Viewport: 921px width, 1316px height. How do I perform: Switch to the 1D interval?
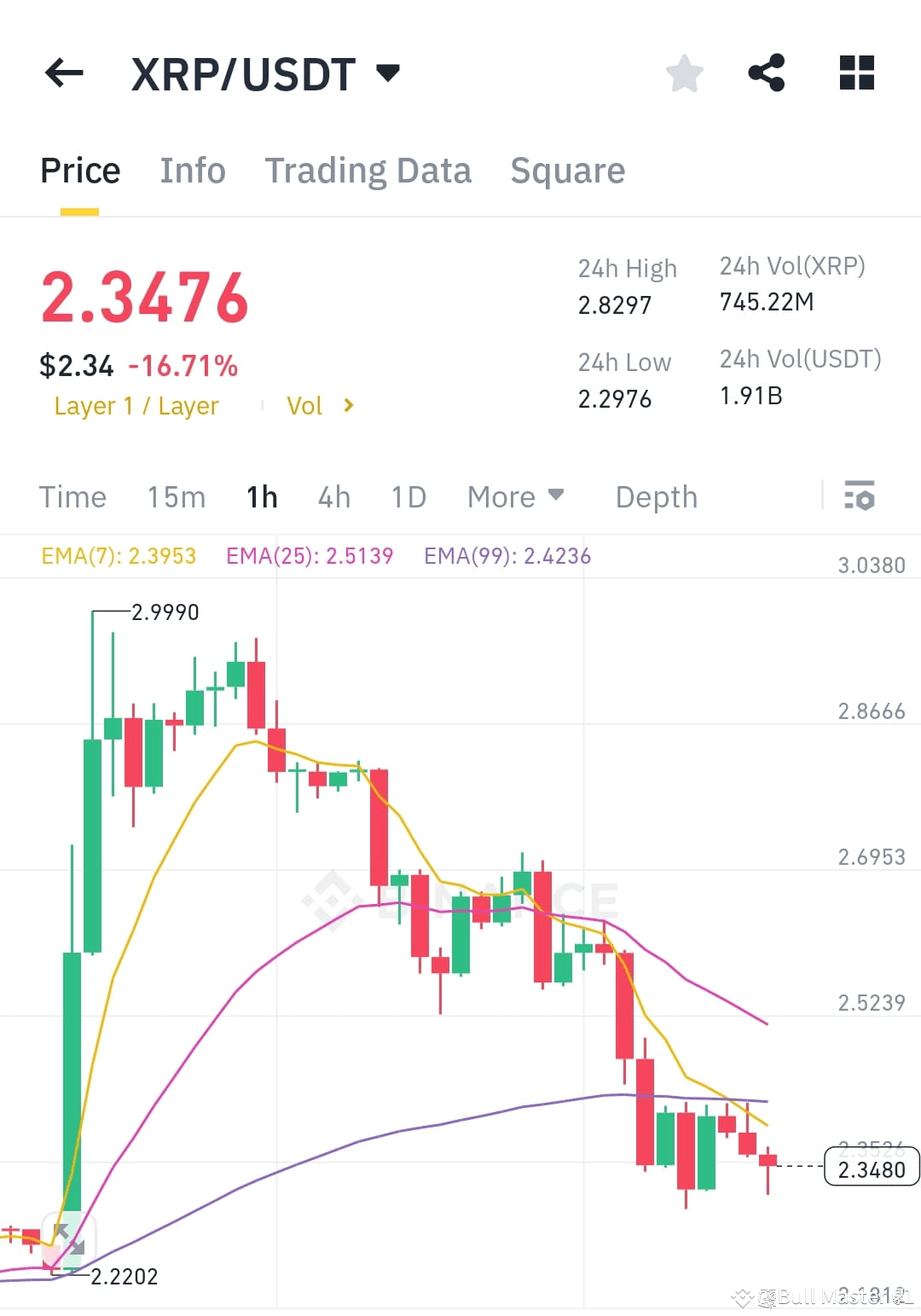[x=408, y=496]
